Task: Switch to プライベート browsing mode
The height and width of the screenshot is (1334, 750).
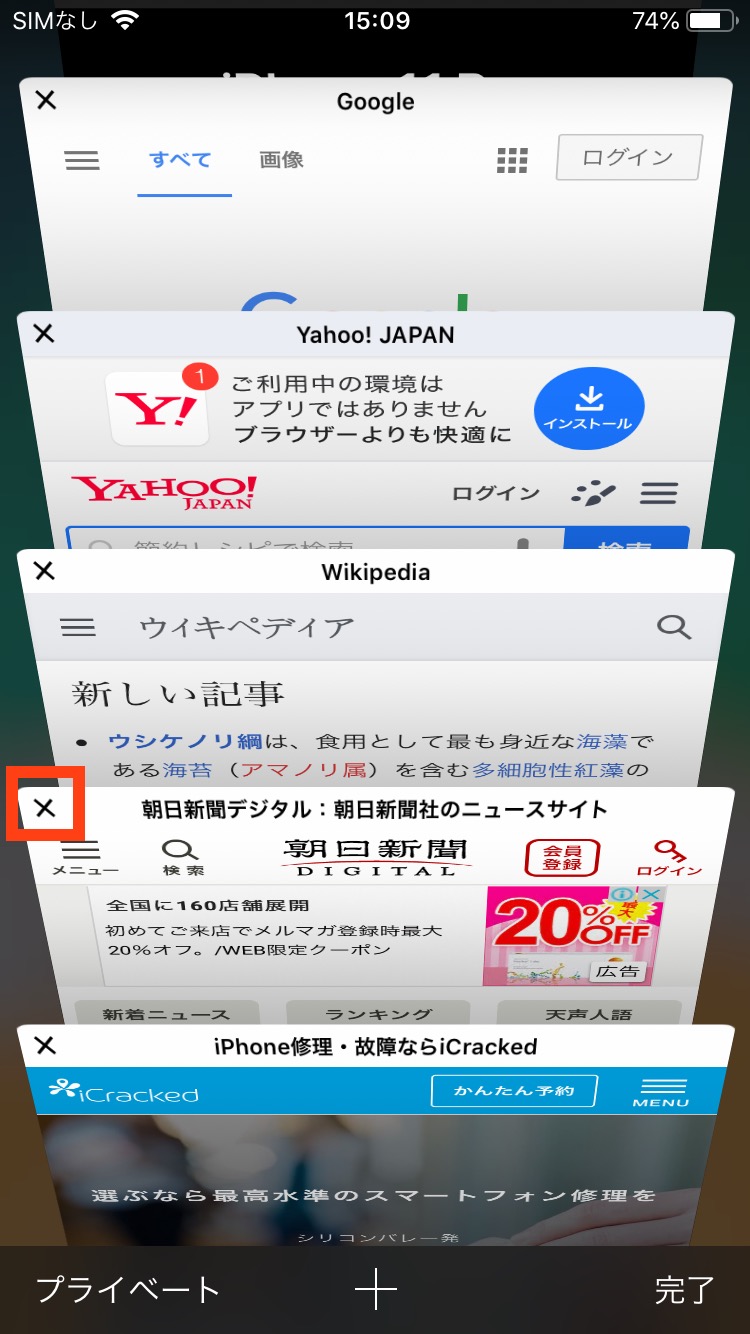Action: point(127,1290)
